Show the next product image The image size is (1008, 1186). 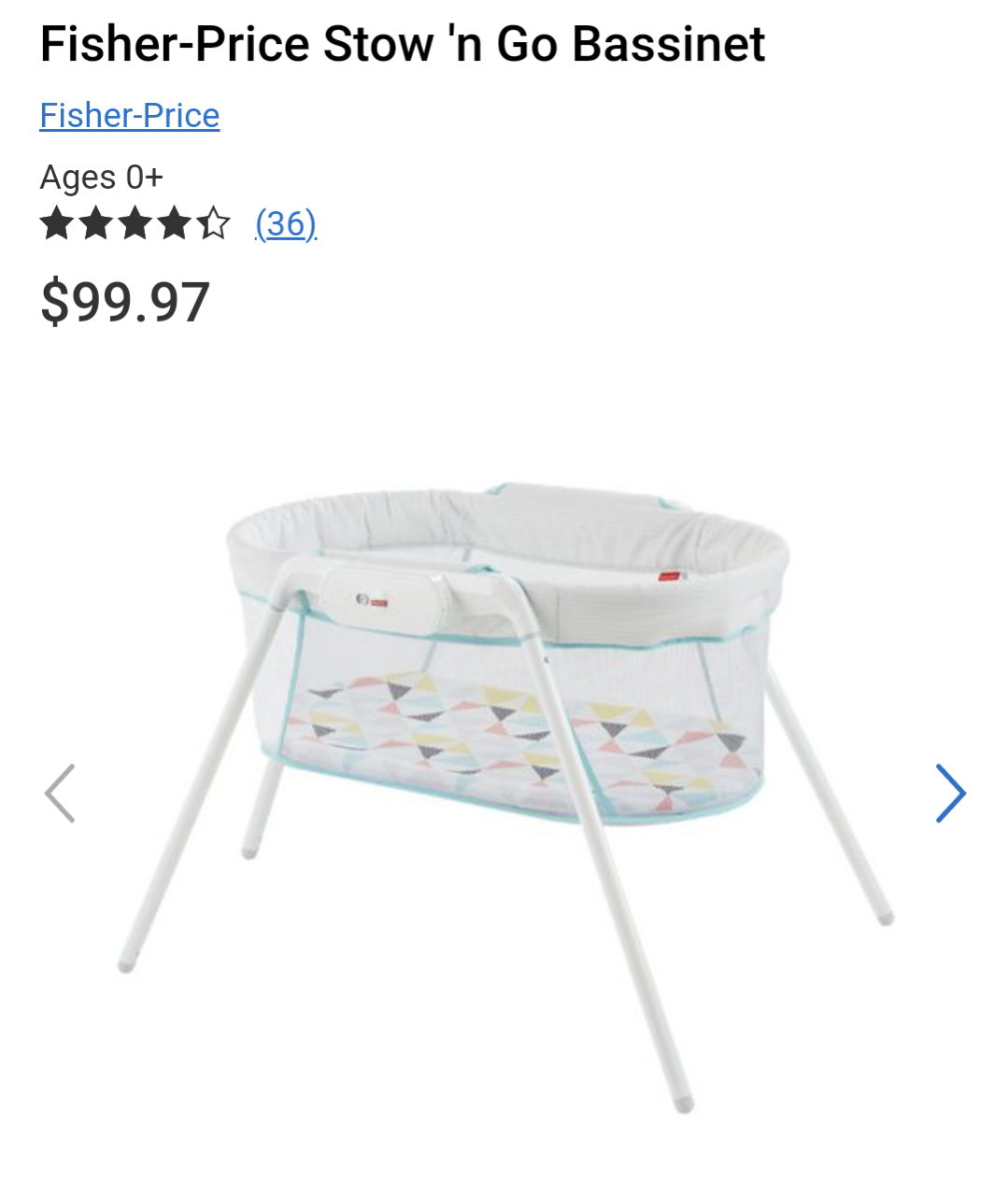pos(950,793)
